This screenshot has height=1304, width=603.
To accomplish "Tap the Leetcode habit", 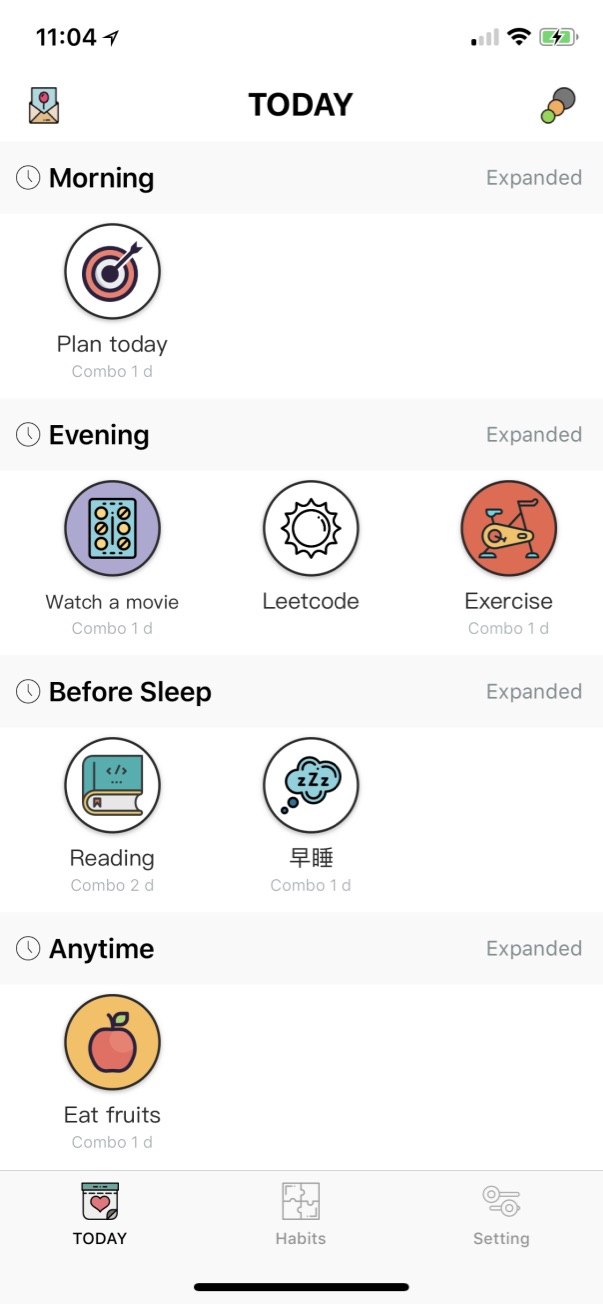I will [x=310, y=529].
